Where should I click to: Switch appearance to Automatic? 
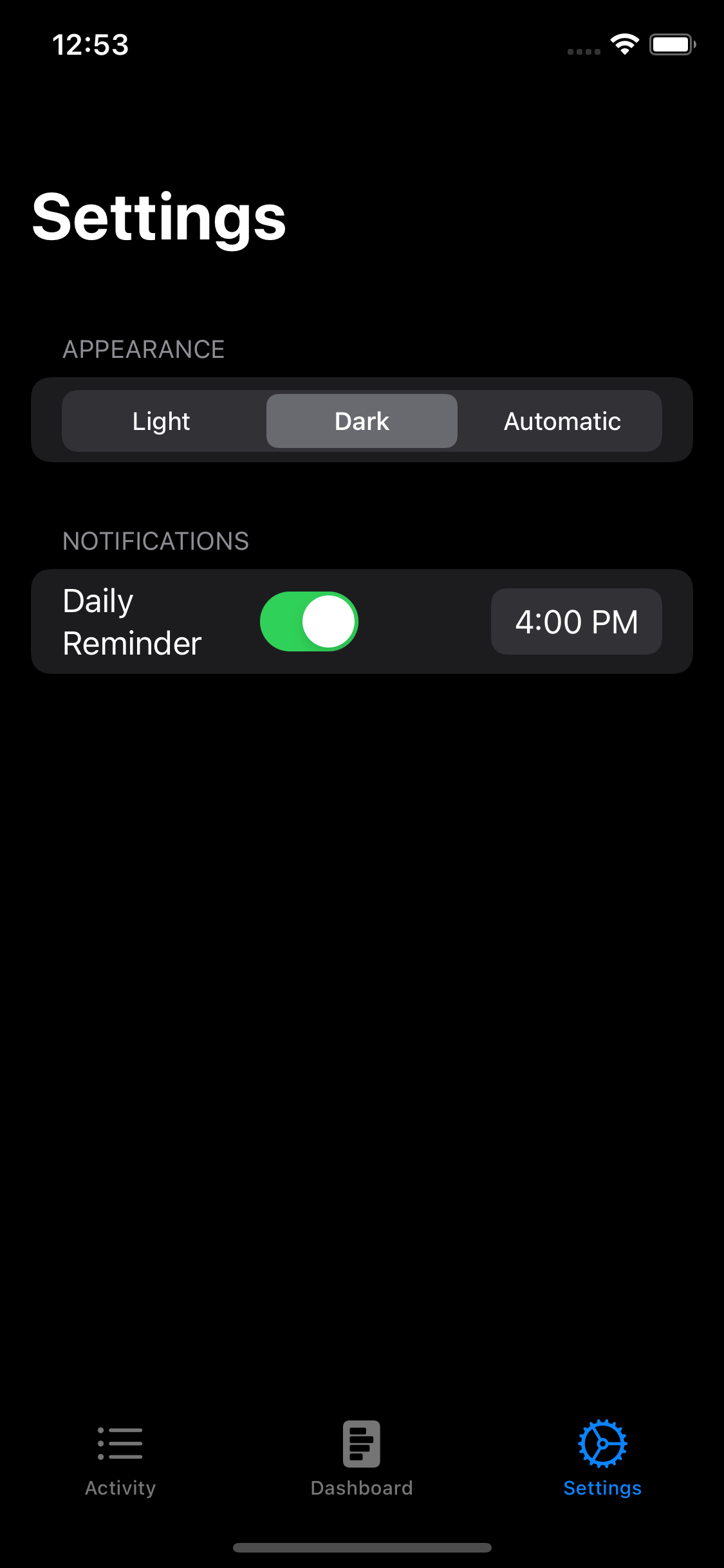(x=562, y=422)
